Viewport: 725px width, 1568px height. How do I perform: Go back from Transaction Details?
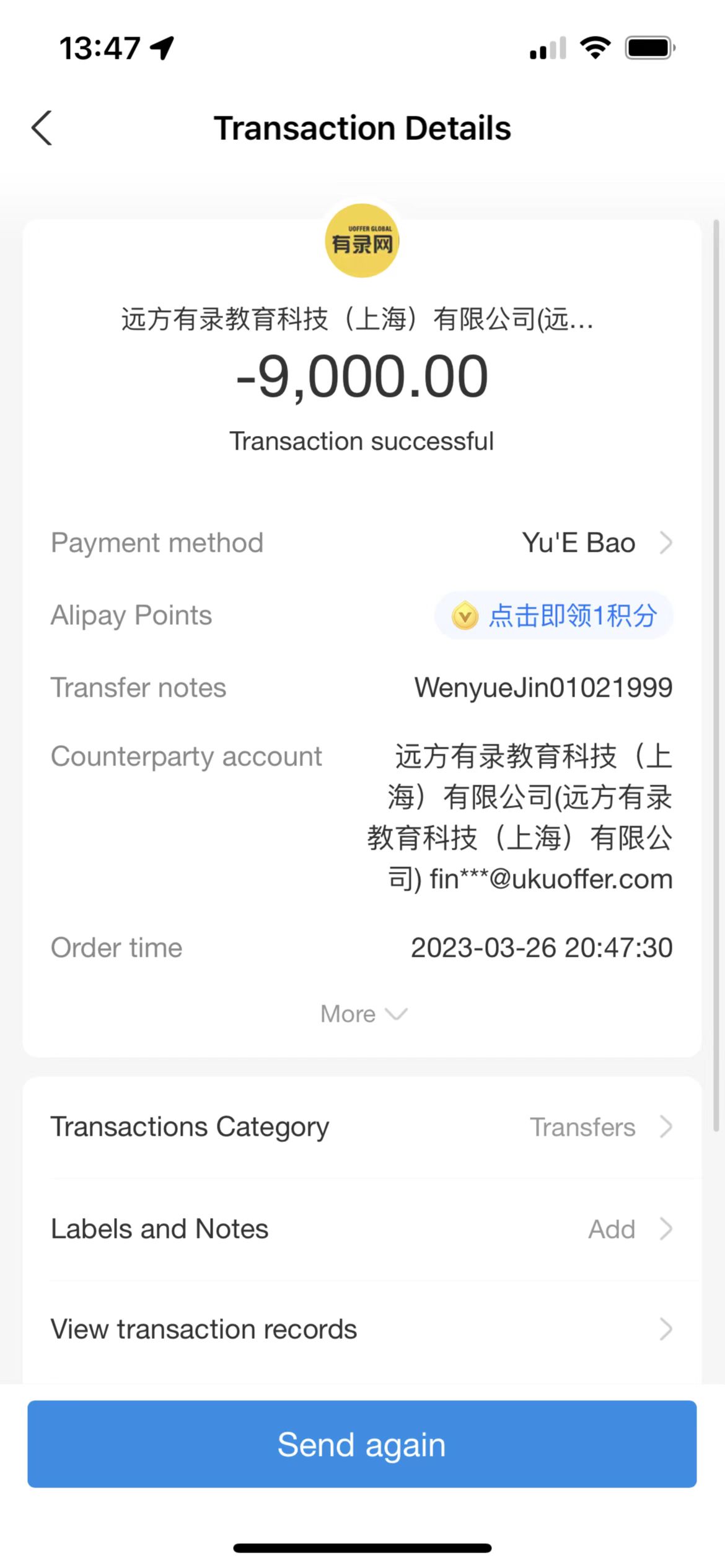point(42,128)
